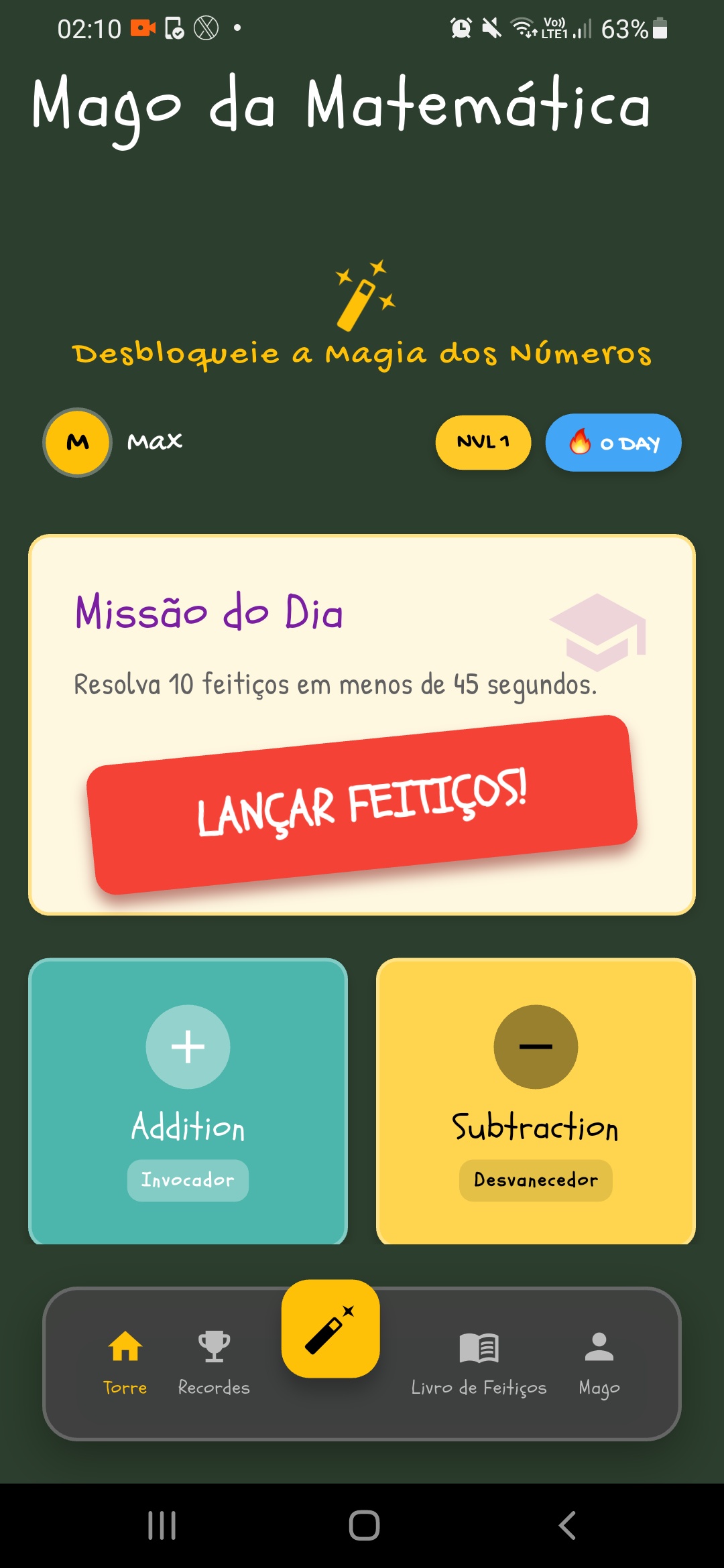Open the Addition Invocador card

pos(188,1101)
